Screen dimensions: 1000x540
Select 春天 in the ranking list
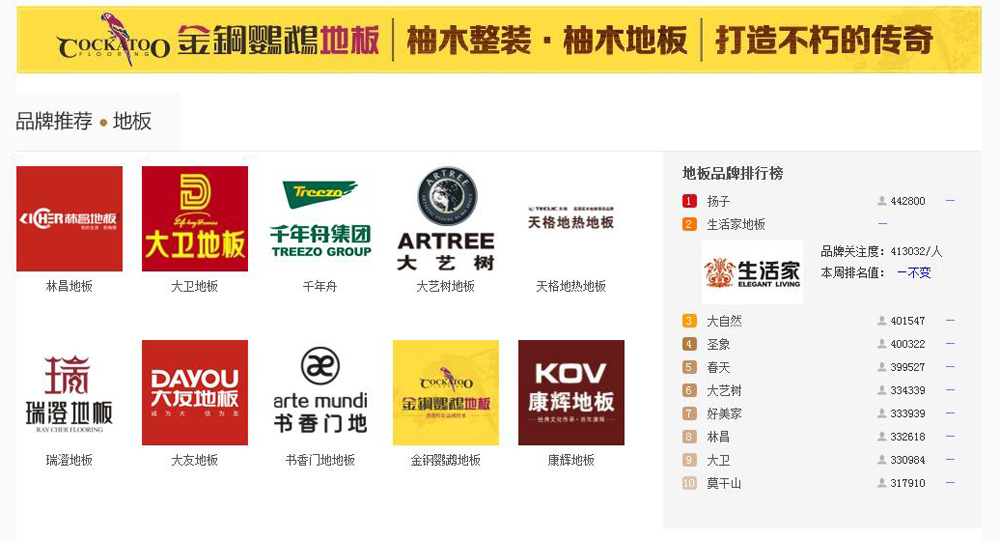(x=718, y=367)
